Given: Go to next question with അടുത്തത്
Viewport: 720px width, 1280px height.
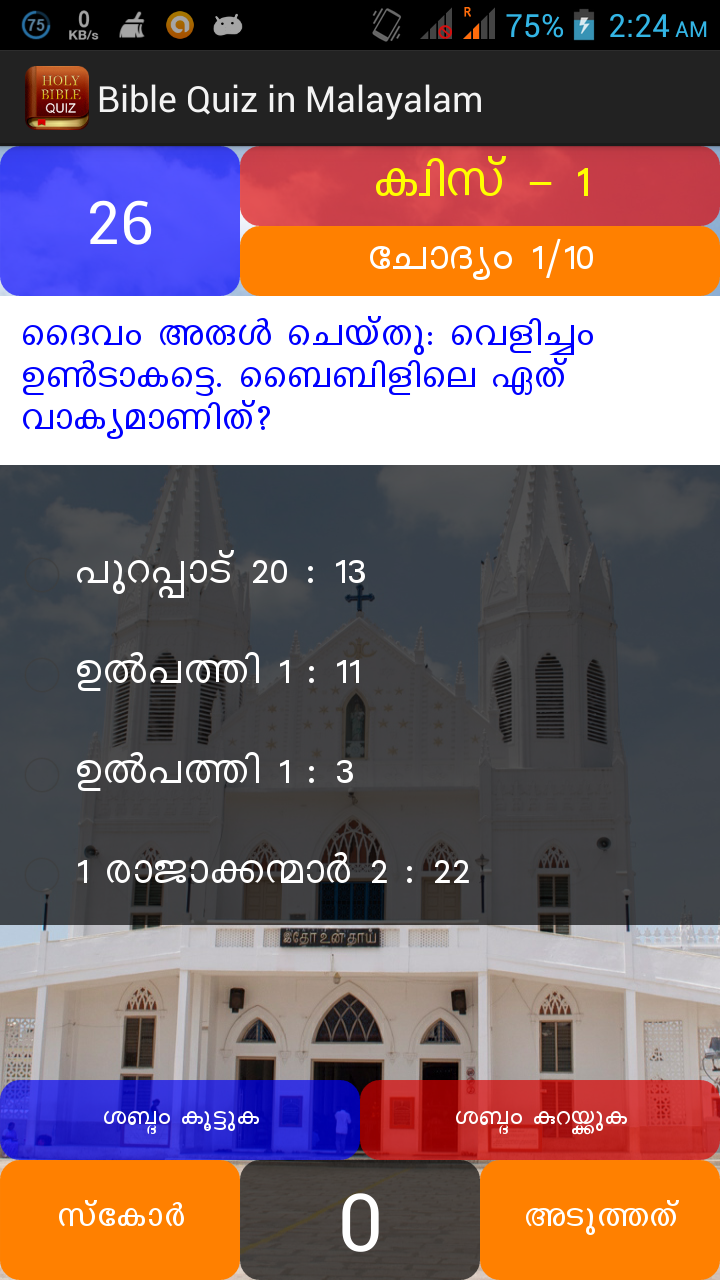Looking at the screenshot, I should (600, 1220).
